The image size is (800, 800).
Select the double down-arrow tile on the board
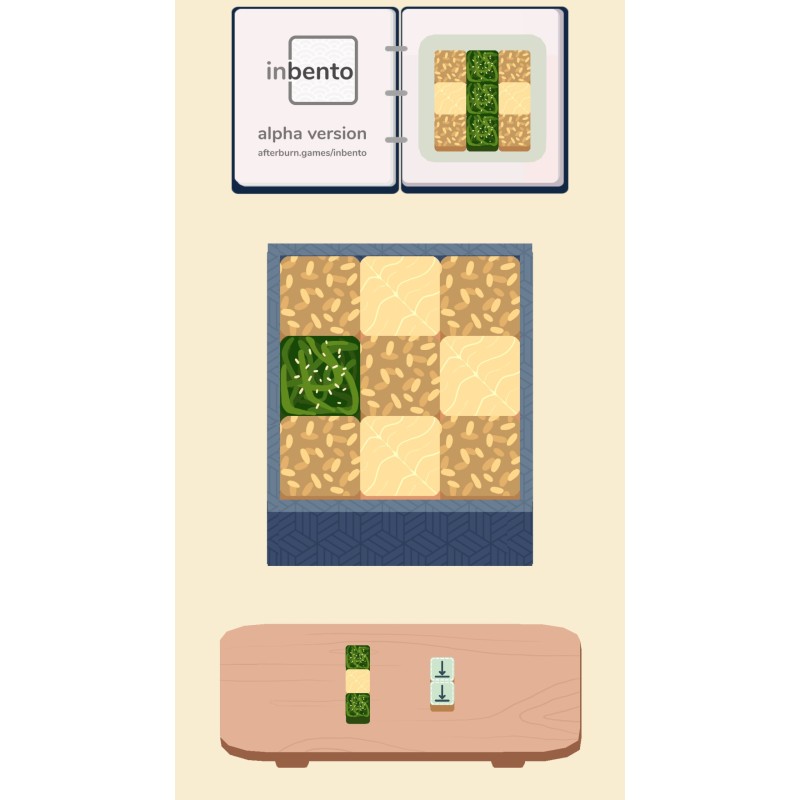coord(442,682)
